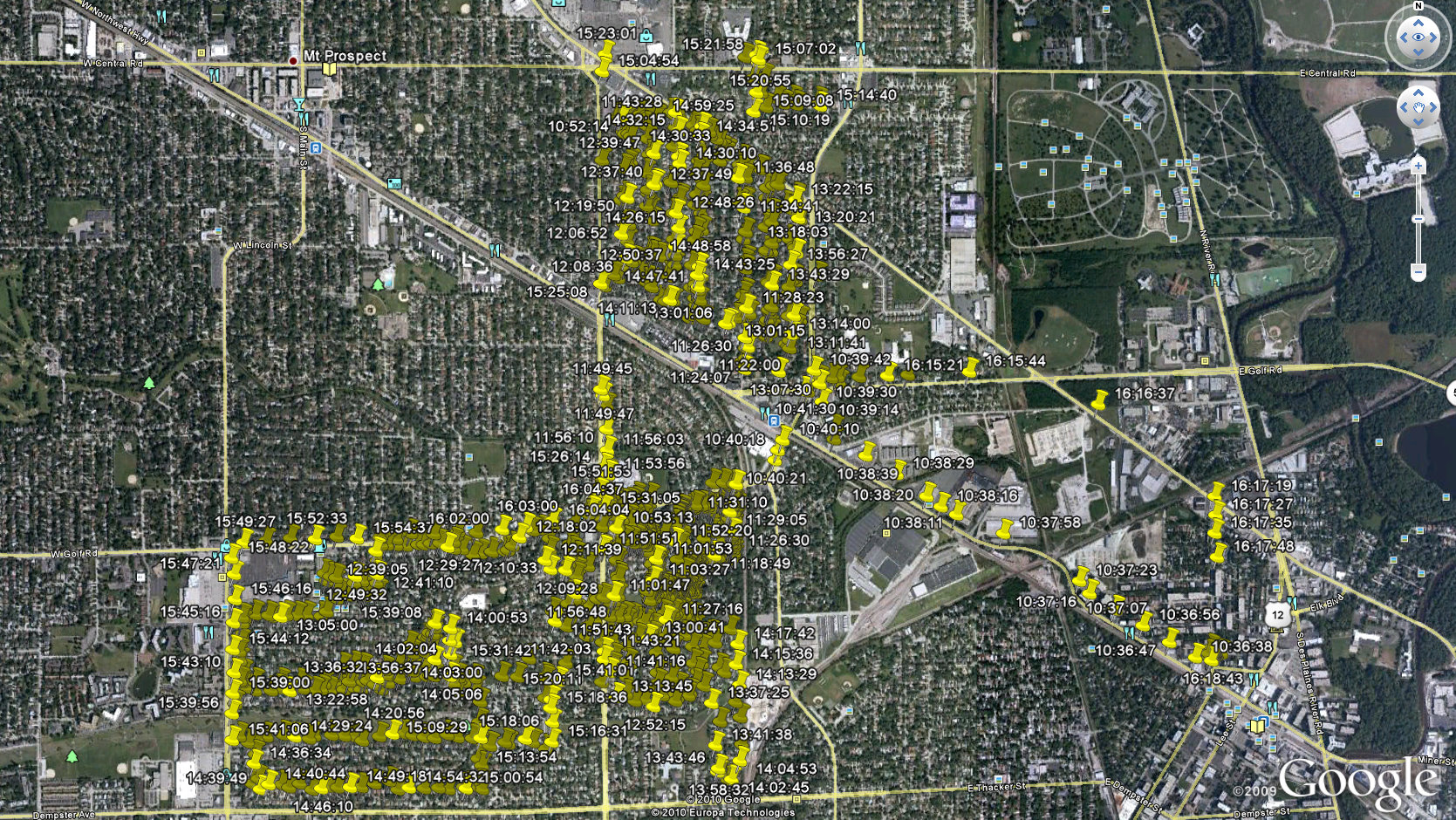Zoom out with the minus button

point(1418,272)
